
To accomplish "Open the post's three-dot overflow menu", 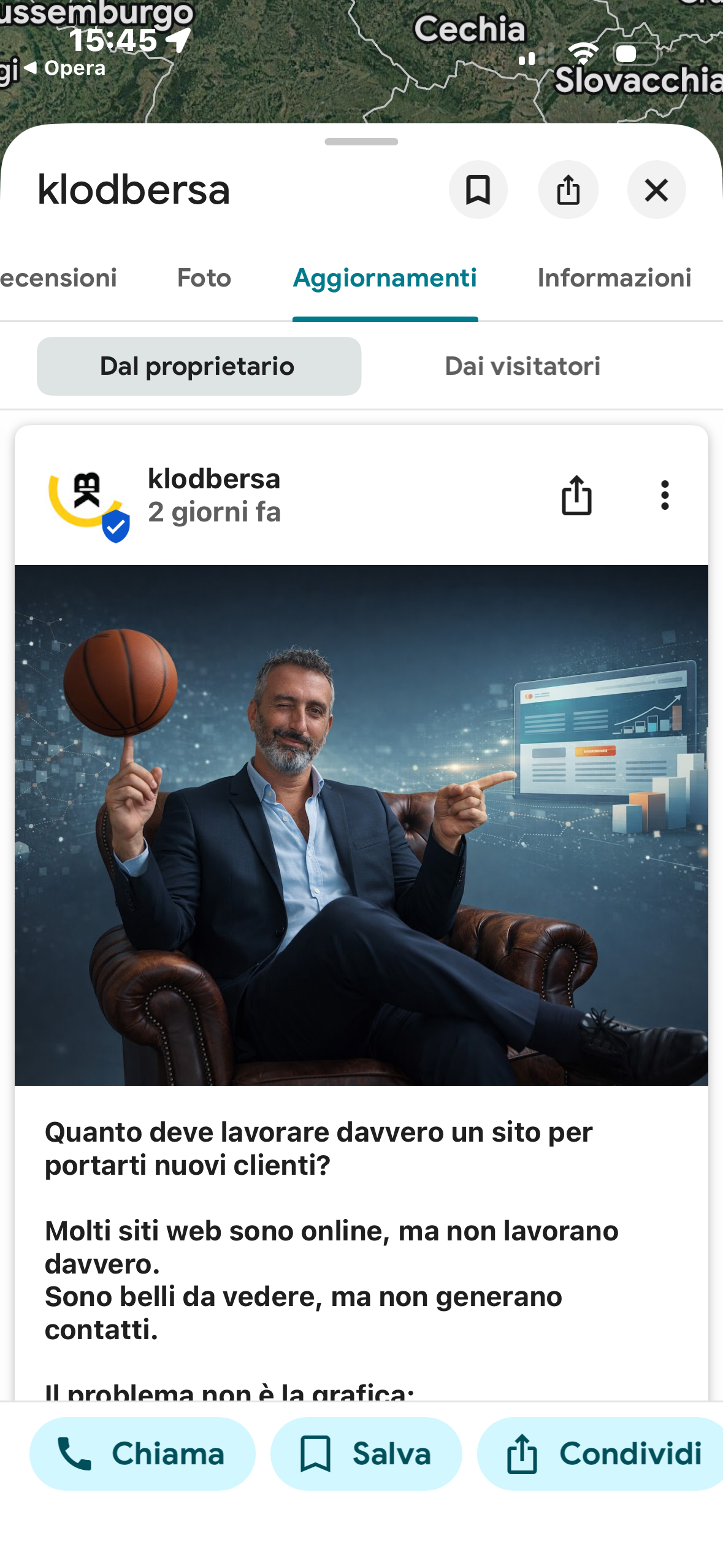I will [665, 495].
